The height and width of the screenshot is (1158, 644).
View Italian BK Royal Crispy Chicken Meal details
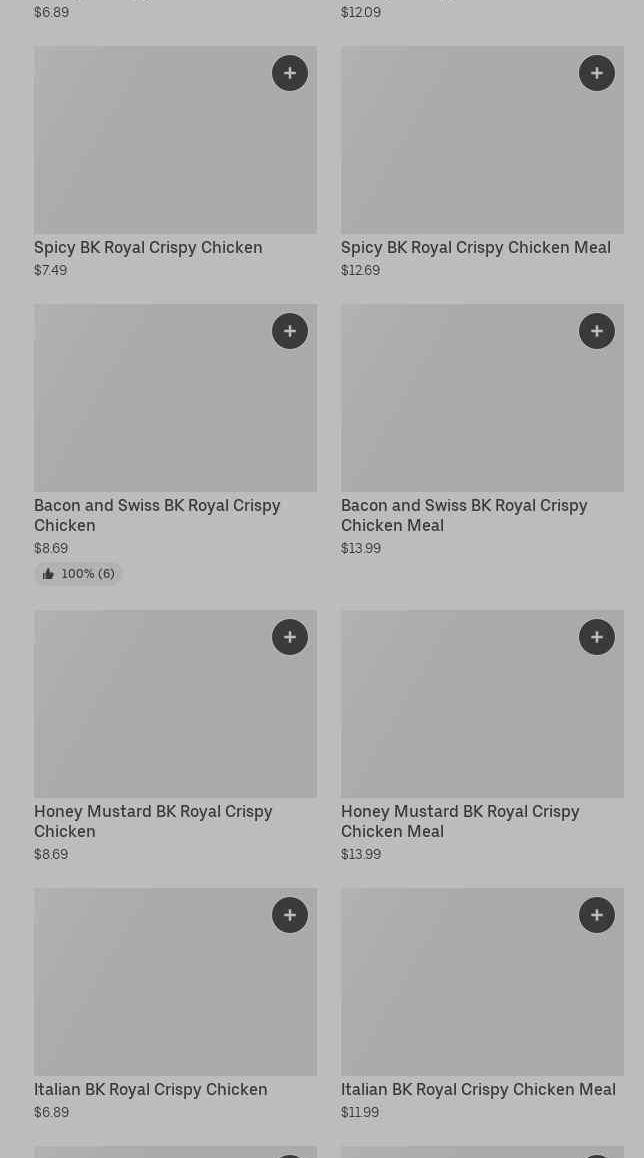coord(478,1089)
